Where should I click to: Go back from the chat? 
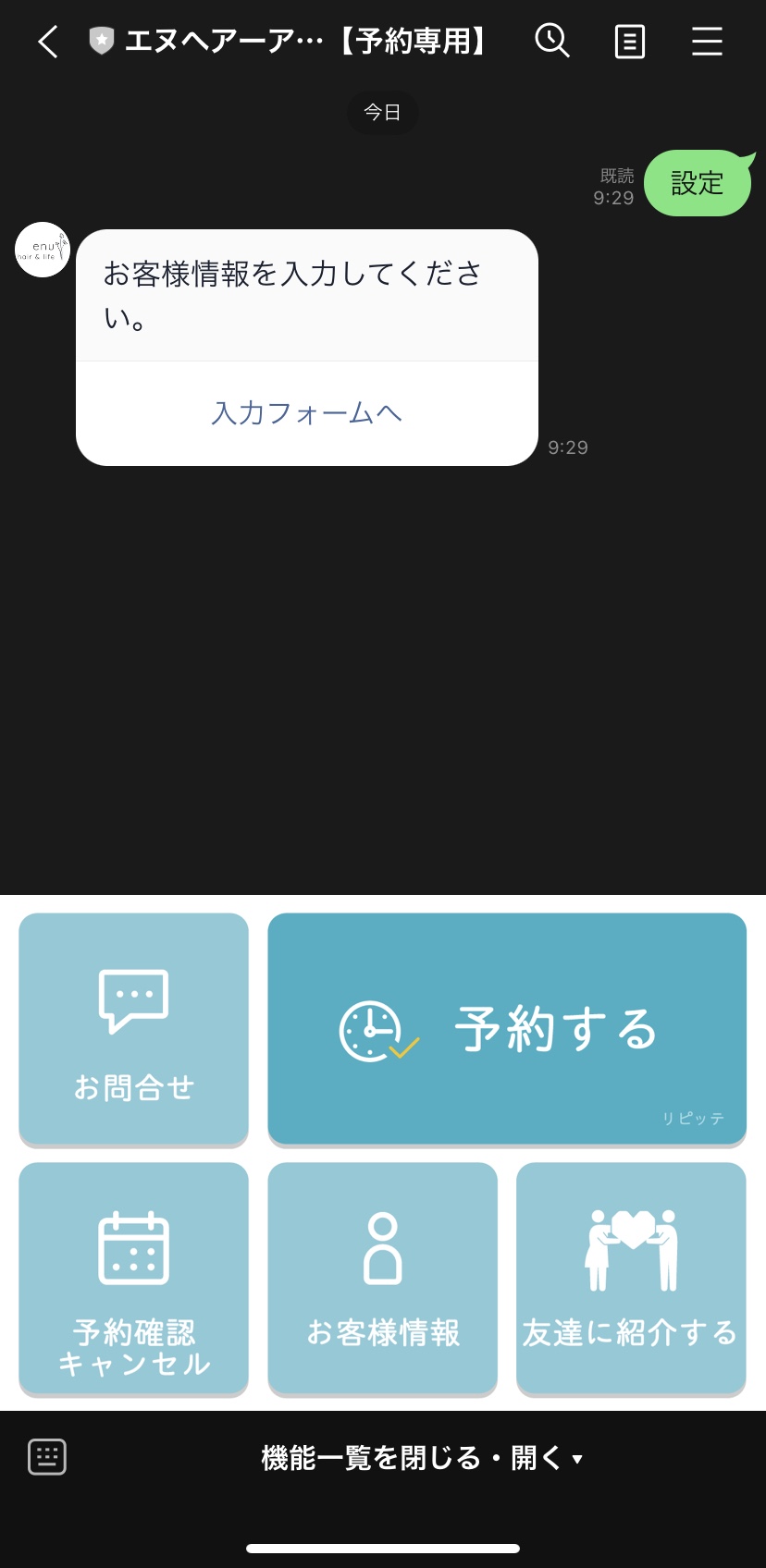pos(48,42)
